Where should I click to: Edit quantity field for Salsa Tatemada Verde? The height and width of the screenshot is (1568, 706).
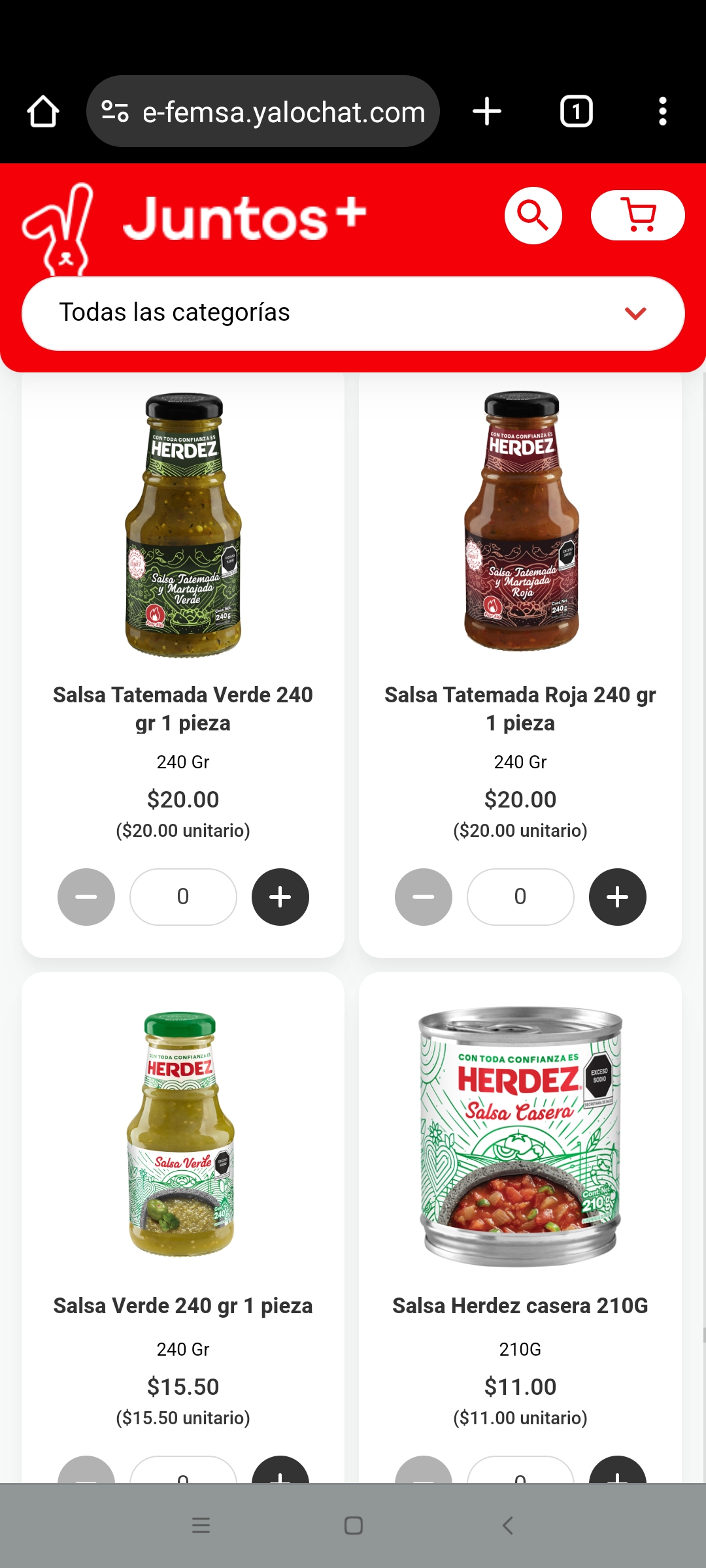183,897
